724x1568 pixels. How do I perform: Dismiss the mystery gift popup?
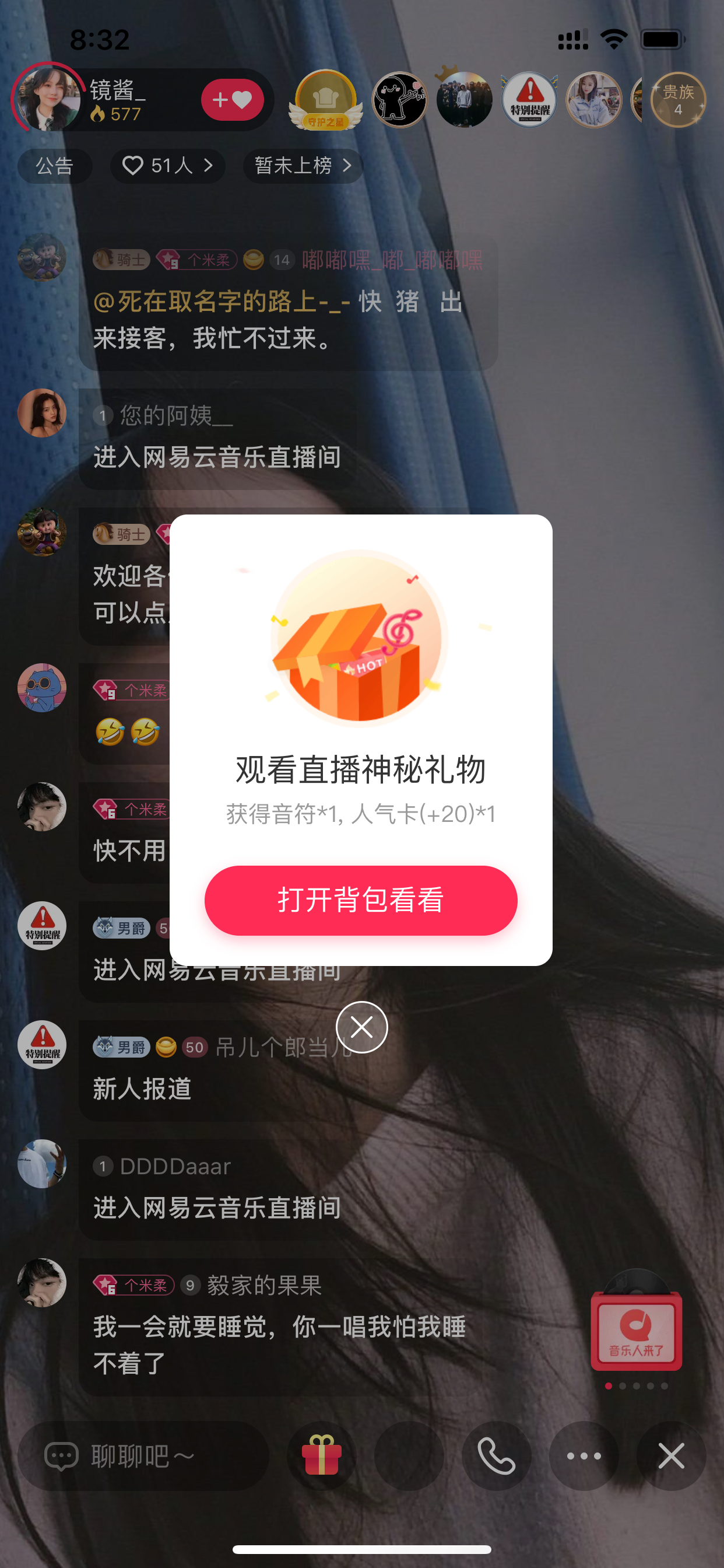pos(361,1027)
